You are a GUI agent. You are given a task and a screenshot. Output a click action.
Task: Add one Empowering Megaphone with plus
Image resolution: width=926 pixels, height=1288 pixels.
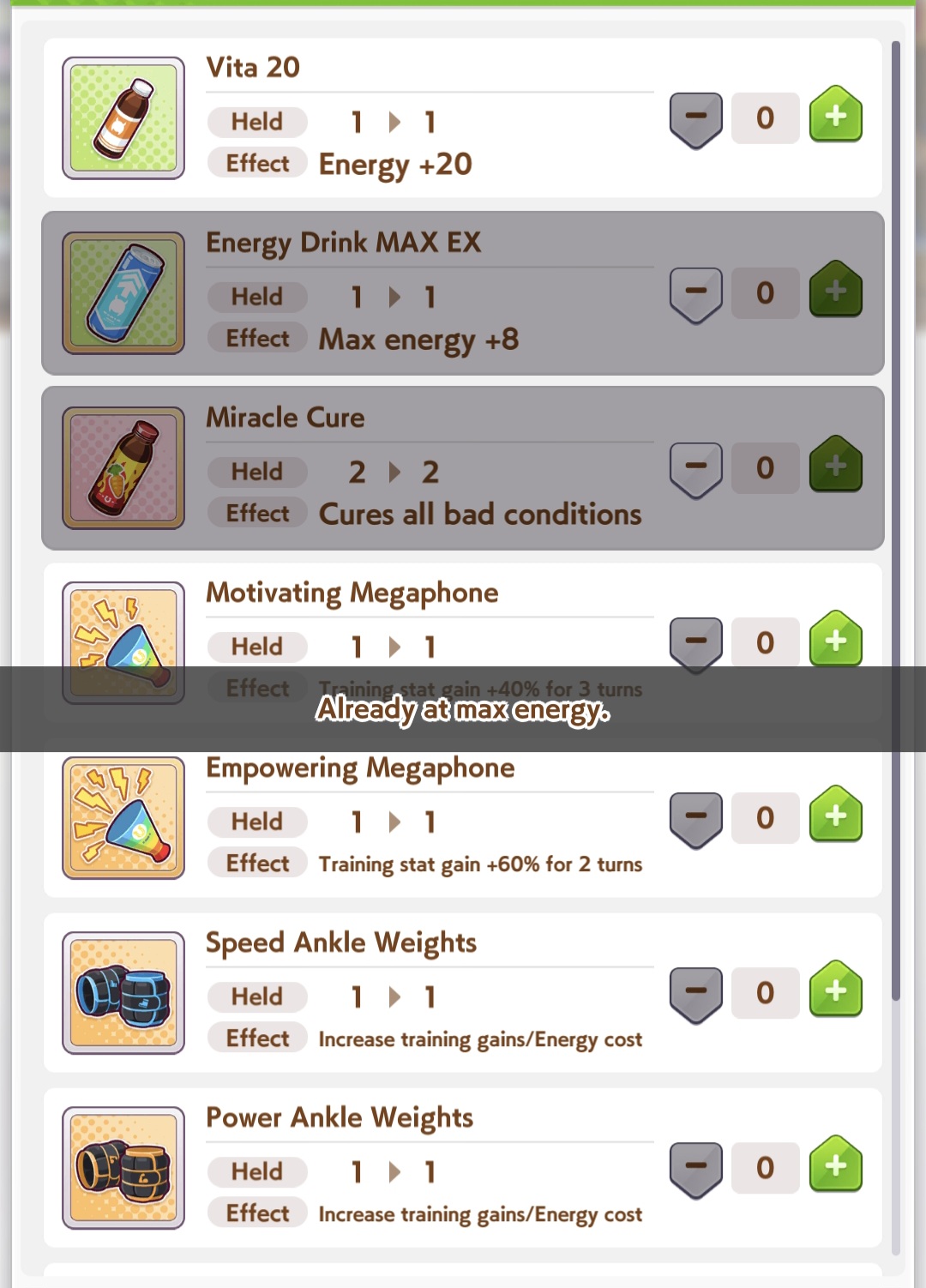tap(835, 816)
